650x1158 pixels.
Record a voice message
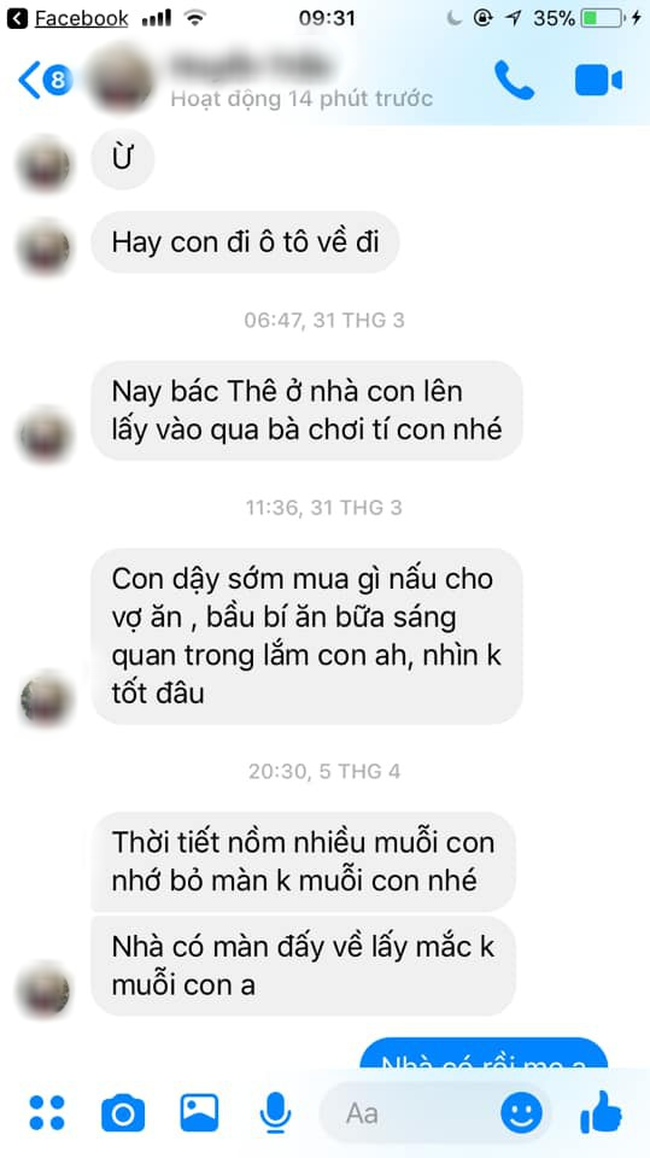275,1112
